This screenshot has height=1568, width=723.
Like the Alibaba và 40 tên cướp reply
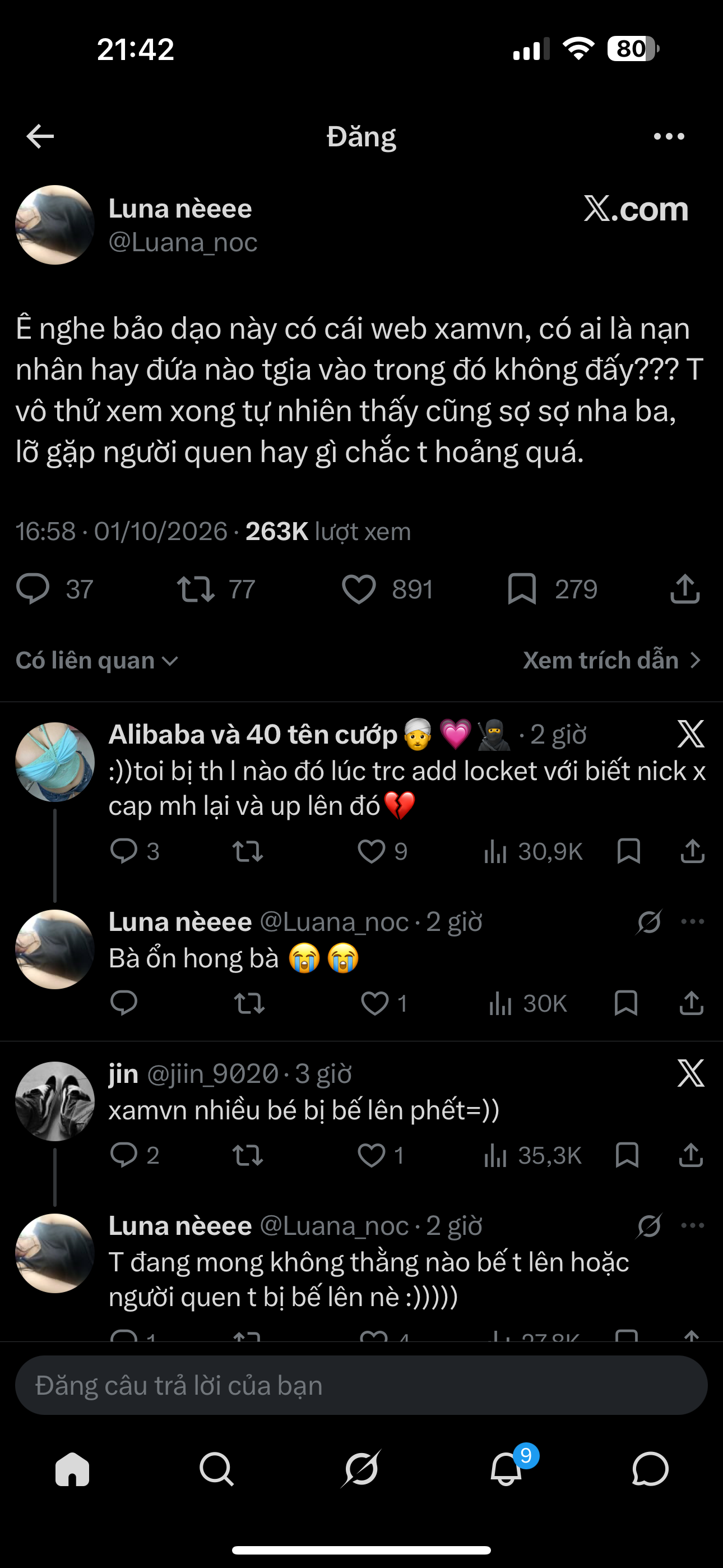coord(371,851)
